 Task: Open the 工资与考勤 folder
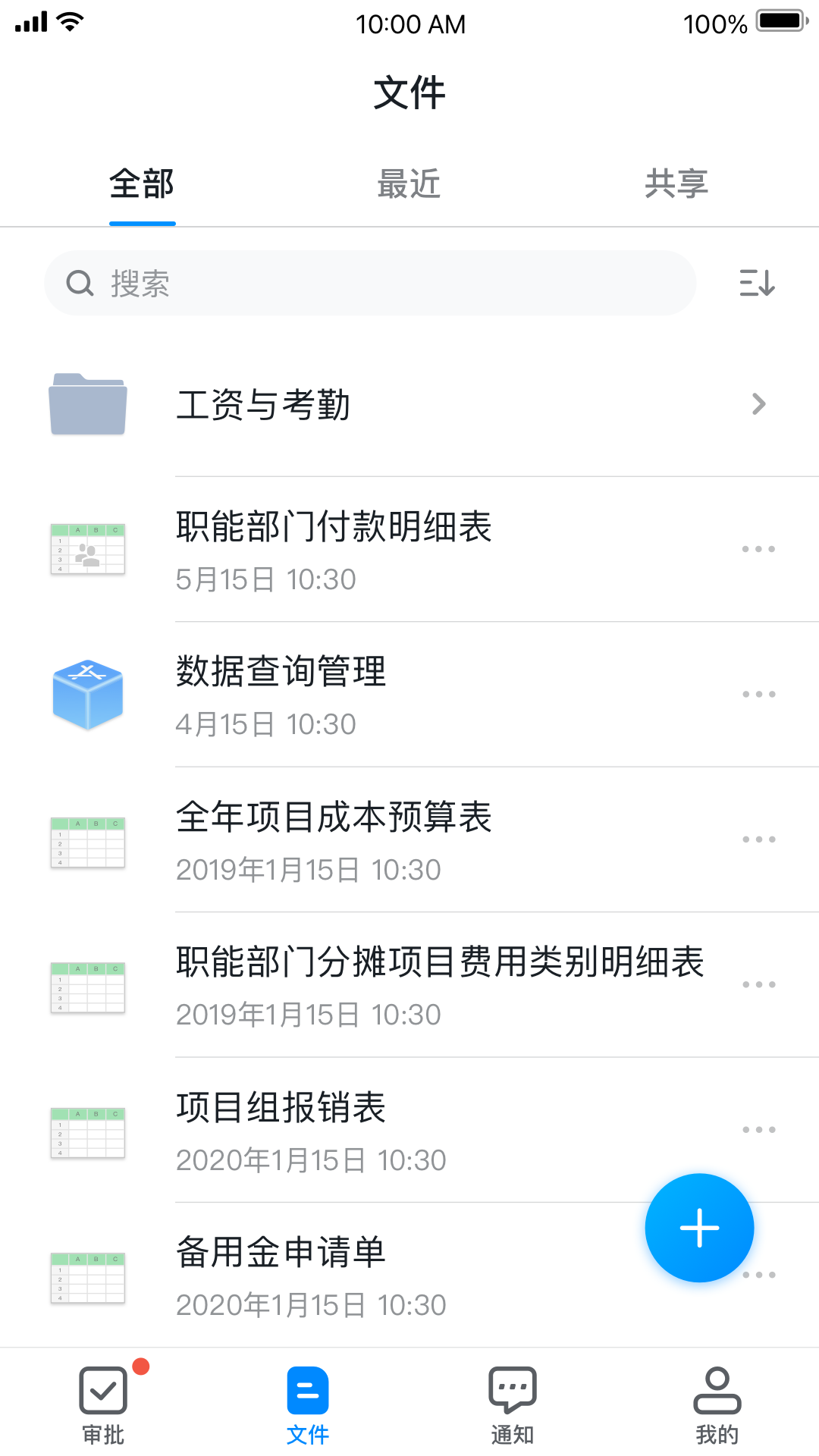409,404
